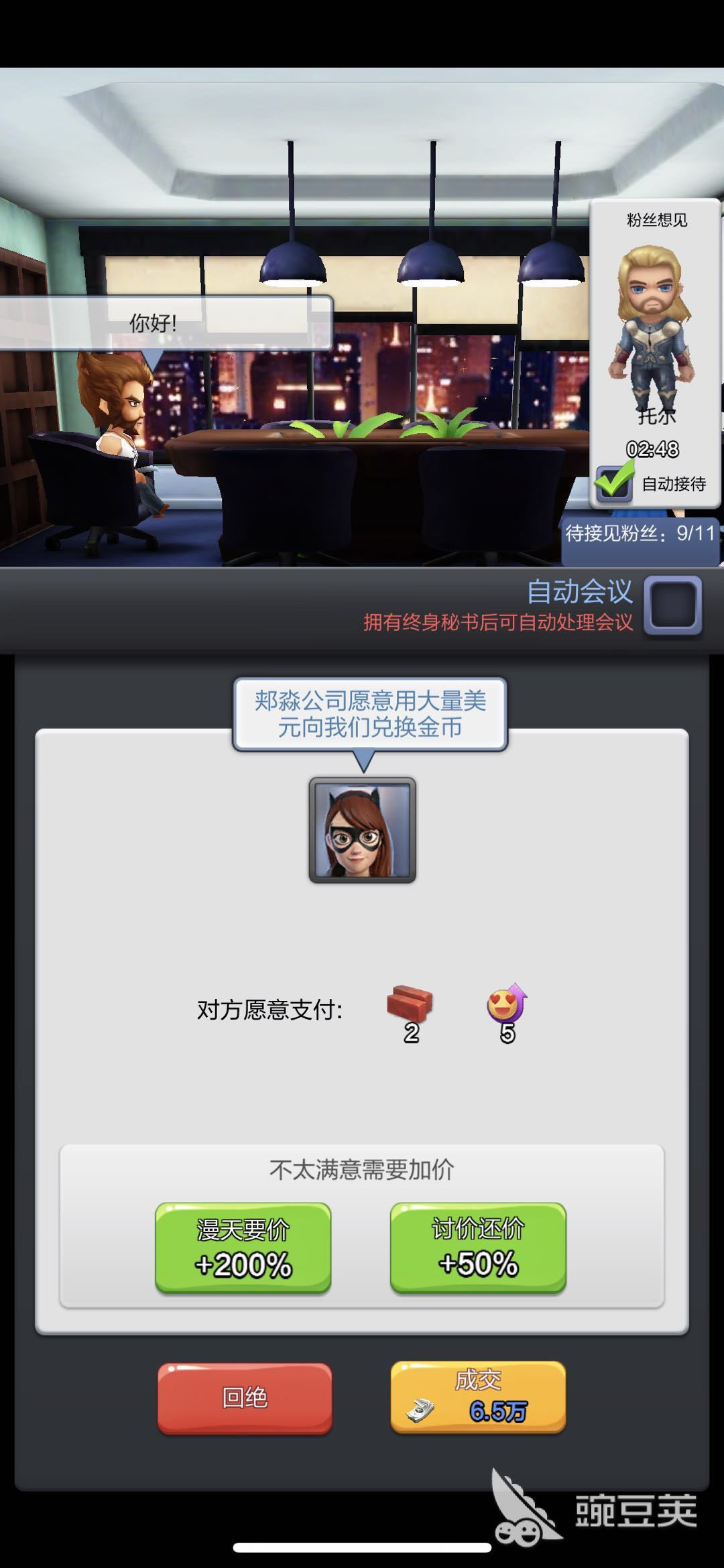Reject the offer with 回绝
The height and width of the screenshot is (1568, 724).
coord(245,1398)
